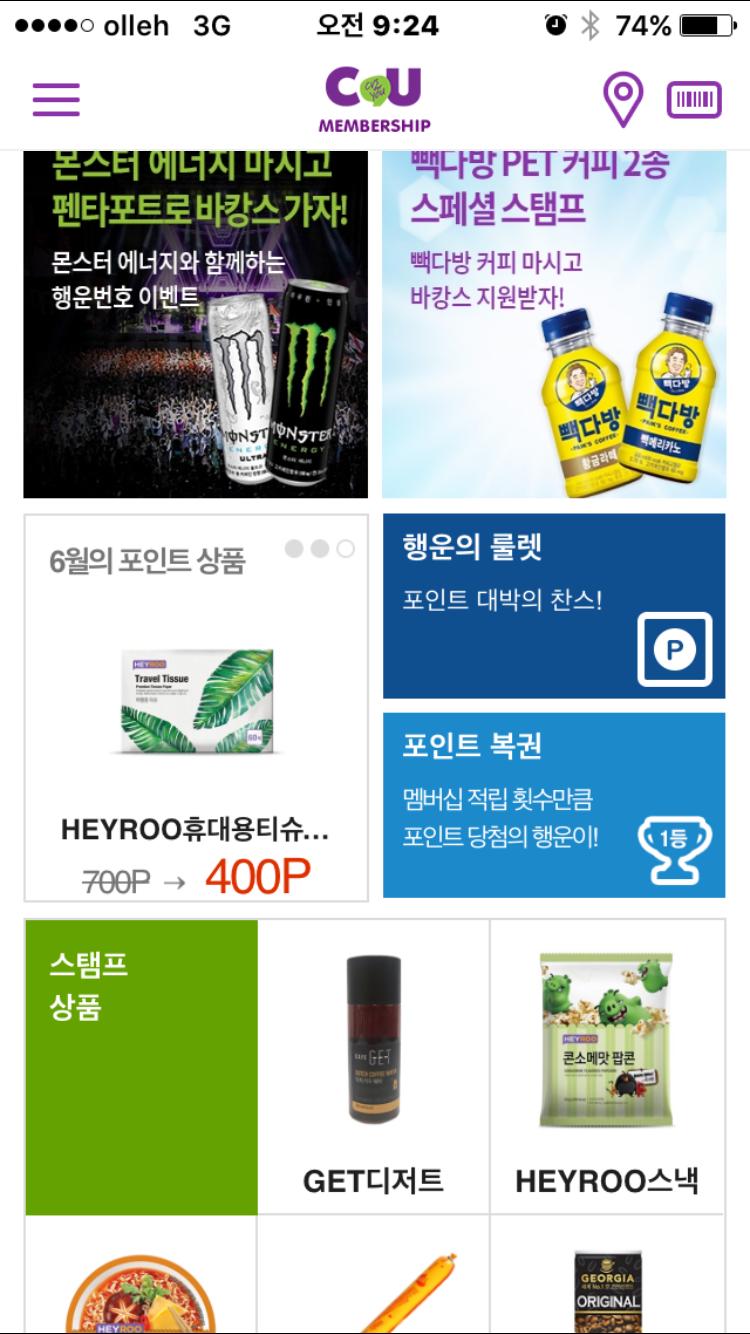Screen dimensions: 750x1334
Task: Open the 스탬프 상품 category tile
Action: pyautogui.click(x=141, y=1067)
